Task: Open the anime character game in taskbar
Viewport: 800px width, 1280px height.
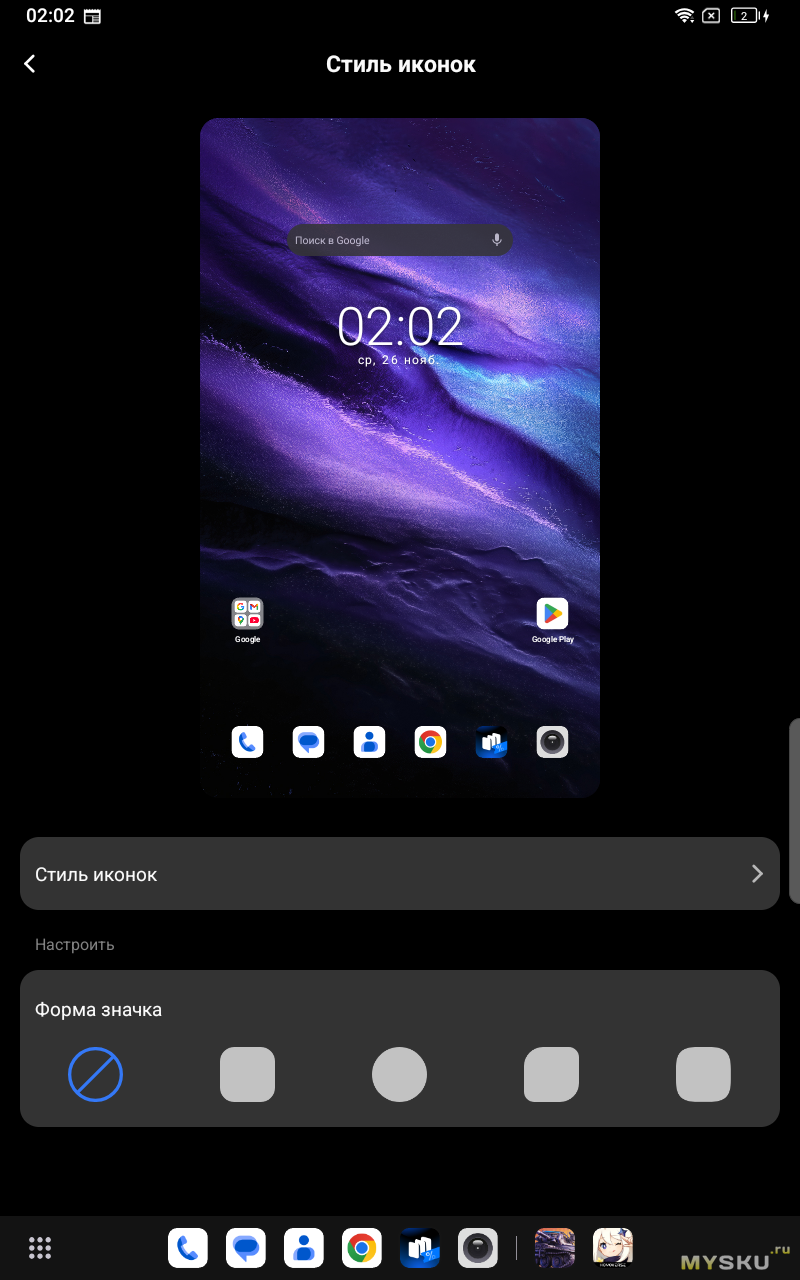Action: coord(613,1248)
